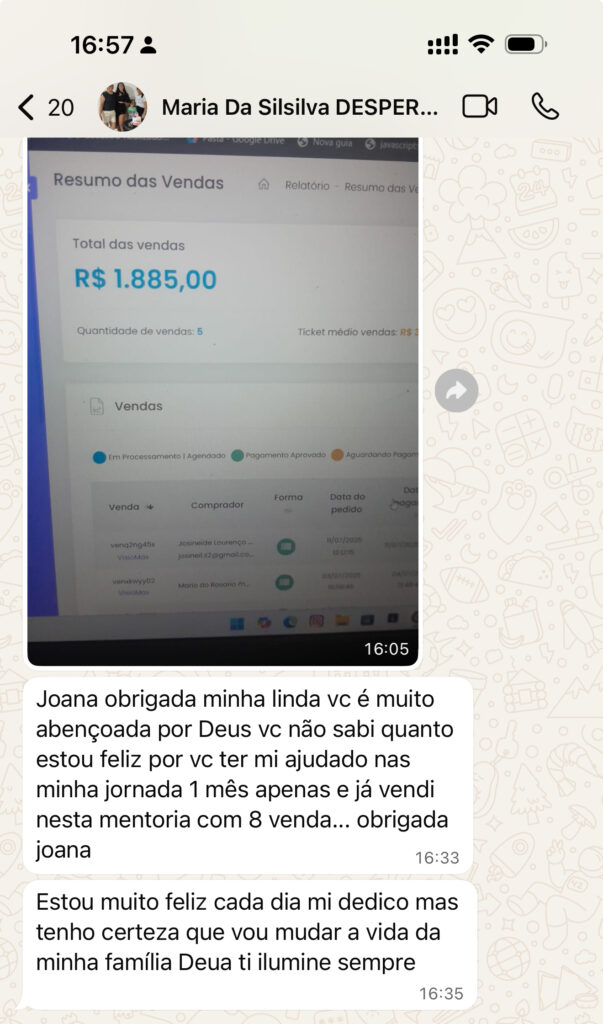This screenshot has width=603, height=1024.
Task: Open the sales summary photo sent at 16:05
Action: point(222,400)
